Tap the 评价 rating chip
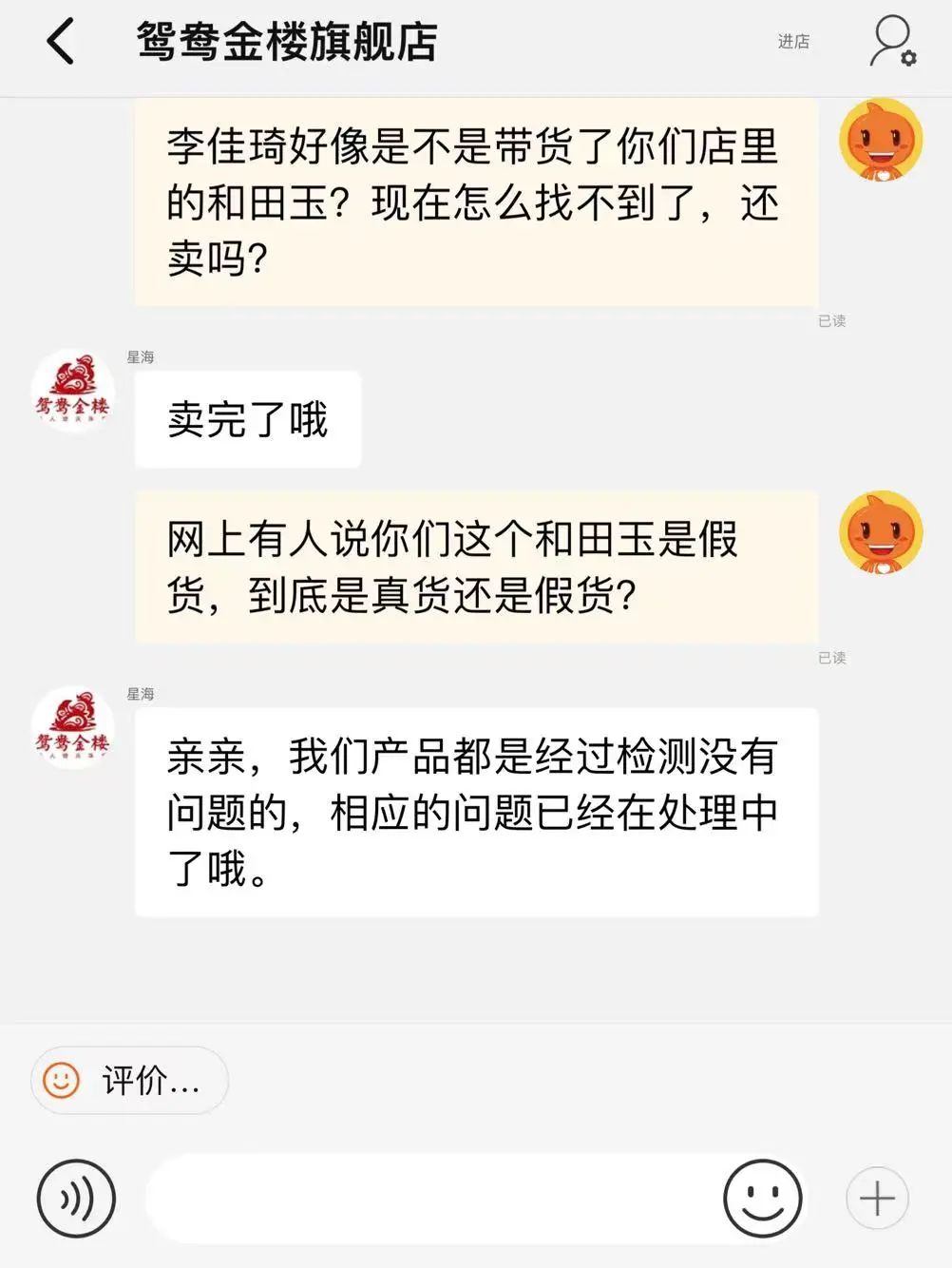Viewport: 952px width, 1268px height. coord(130,1081)
